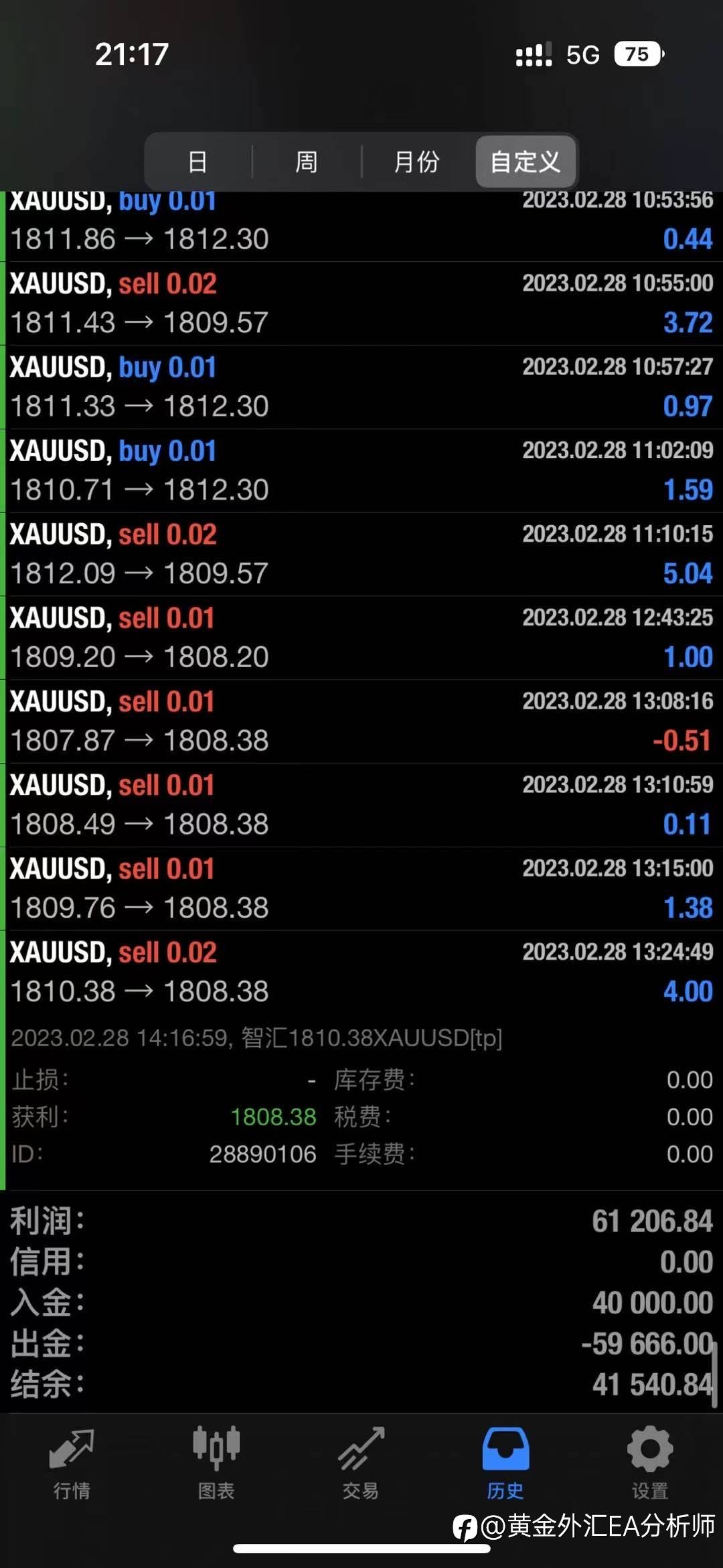
Task: Expand the losing -0.51 trade at 13:08:16
Action: (x=361, y=721)
